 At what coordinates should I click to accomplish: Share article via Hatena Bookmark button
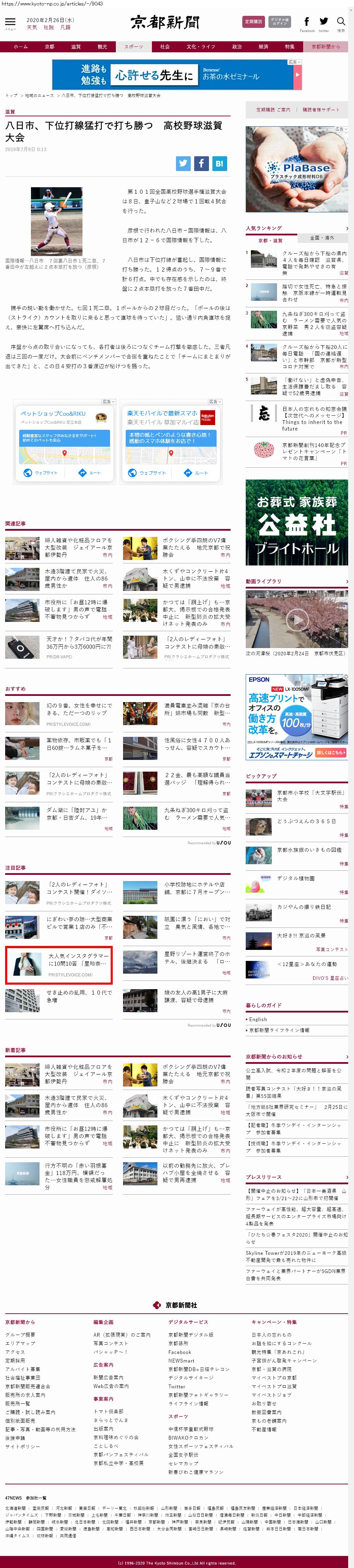(x=219, y=163)
